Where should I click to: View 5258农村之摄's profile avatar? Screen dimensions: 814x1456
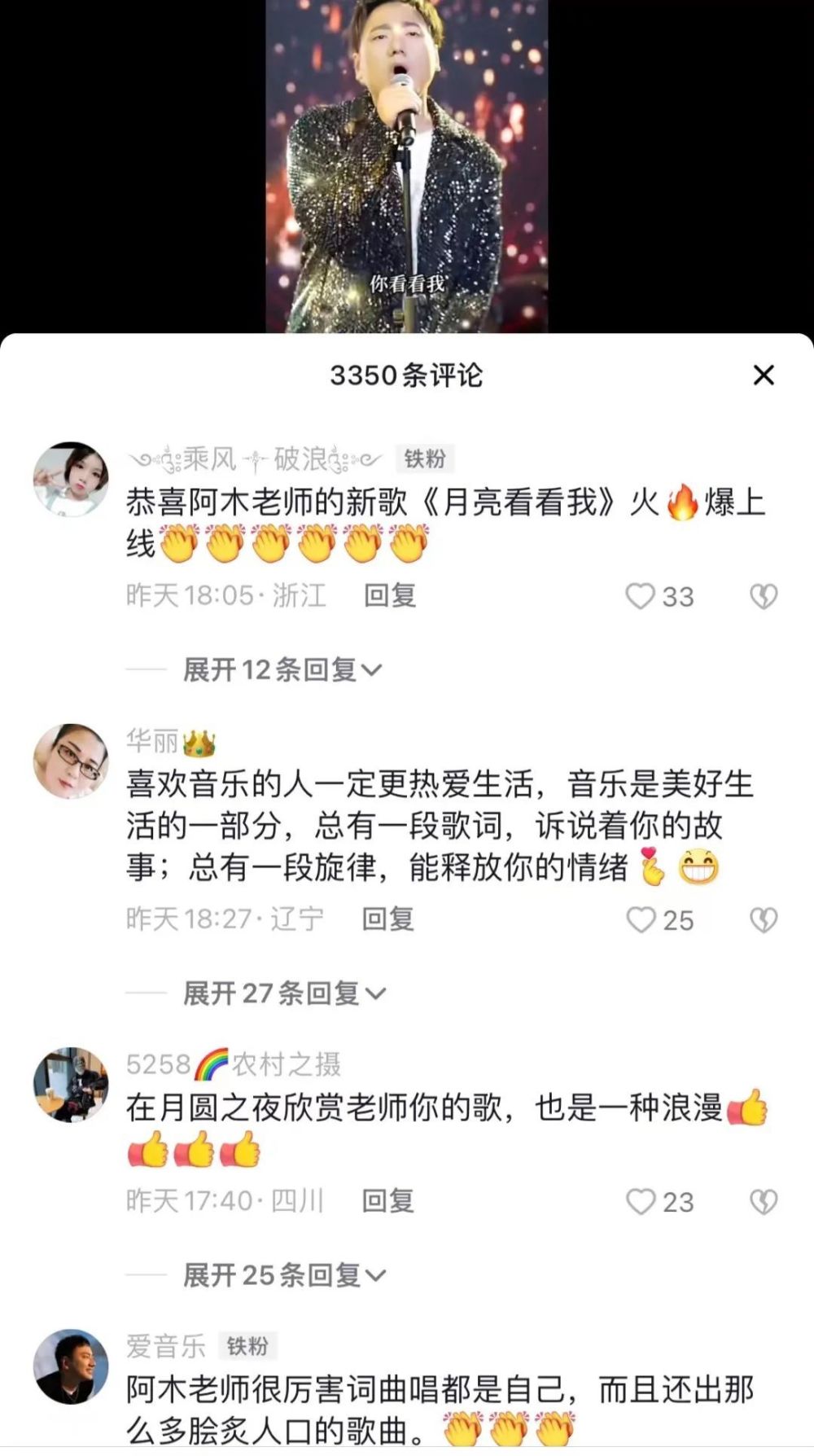[x=71, y=1085]
